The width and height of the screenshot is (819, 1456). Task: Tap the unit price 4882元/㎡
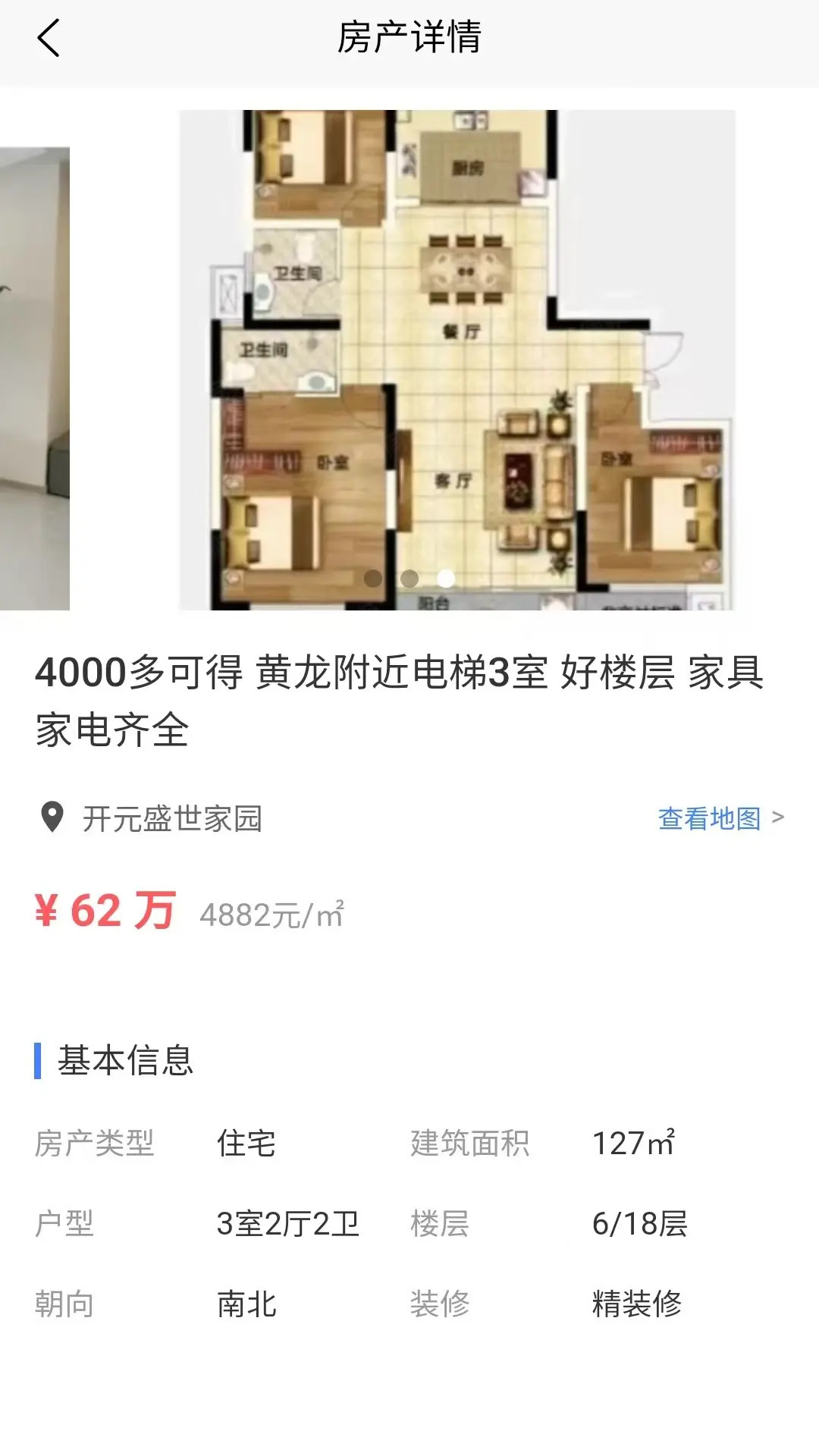pyautogui.click(x=271, y=914)
